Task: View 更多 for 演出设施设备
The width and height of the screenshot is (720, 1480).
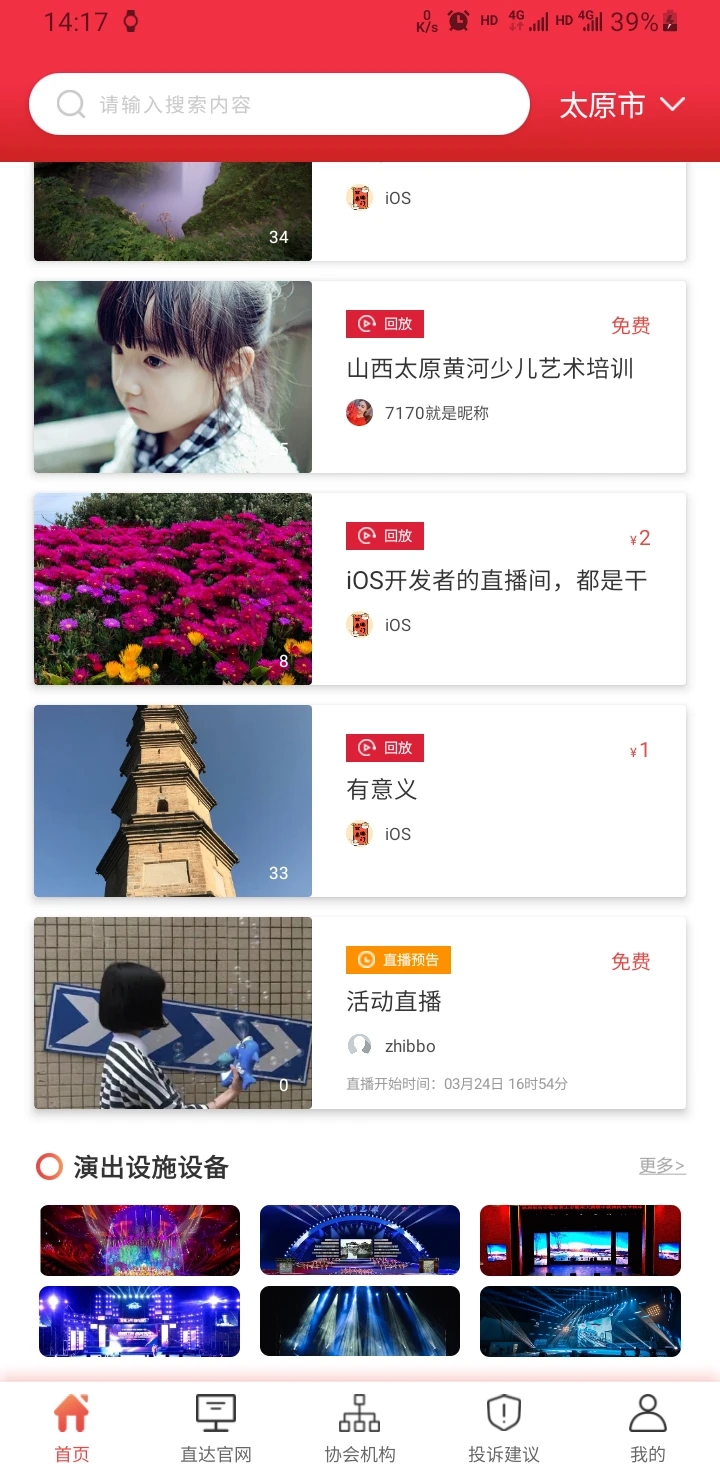Action: pos(662,1166)
